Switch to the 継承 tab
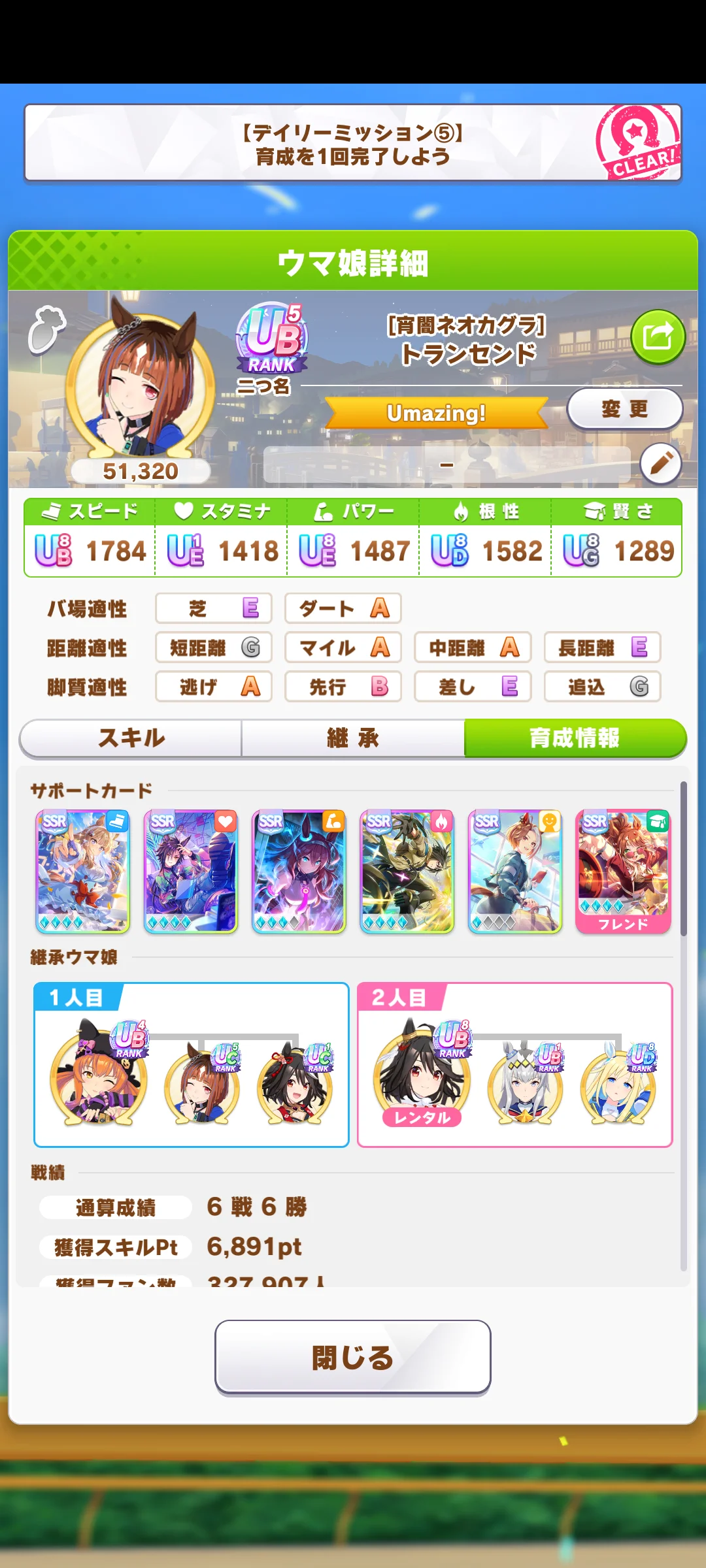 click(x=353, y=738)
